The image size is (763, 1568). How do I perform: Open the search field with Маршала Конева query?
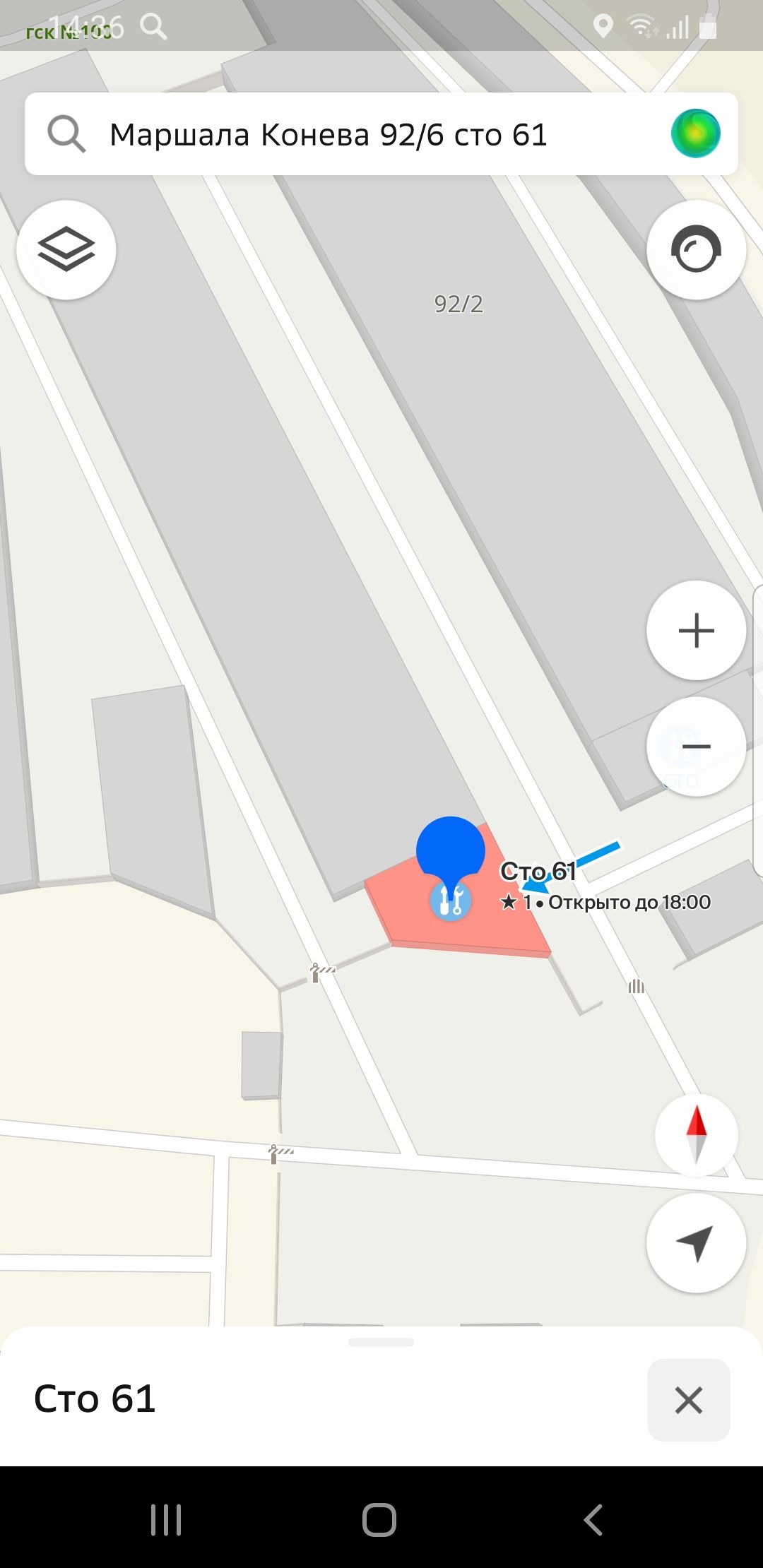[329, 134]
